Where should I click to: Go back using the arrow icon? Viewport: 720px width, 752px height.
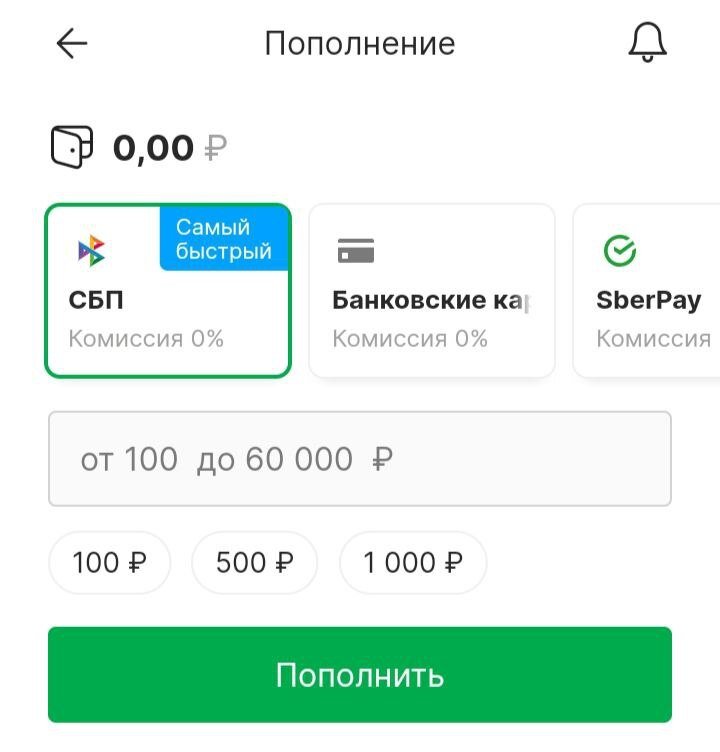coord(72,44)
